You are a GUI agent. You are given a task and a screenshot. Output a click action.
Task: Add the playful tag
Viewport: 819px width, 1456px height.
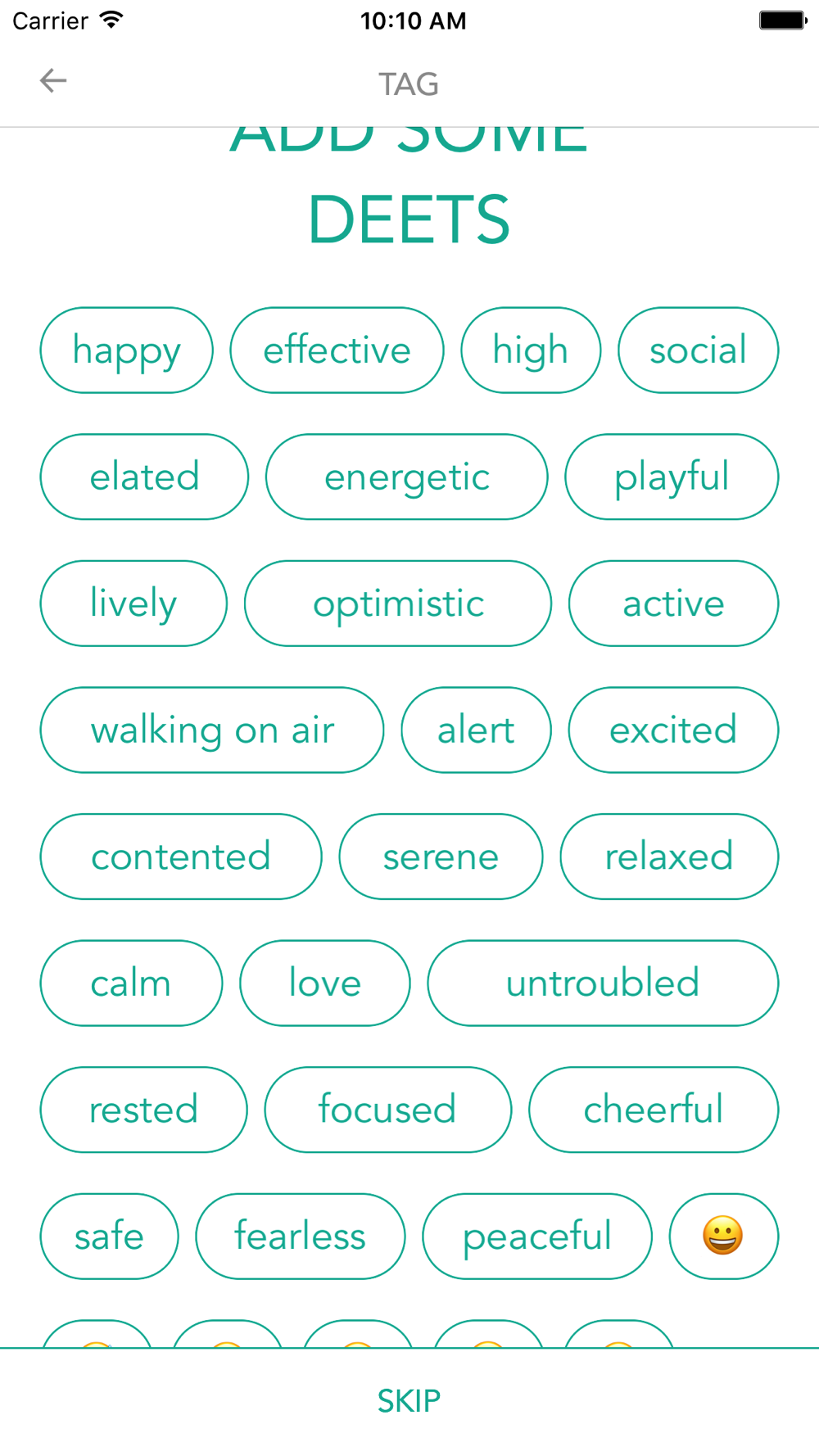coord(672,477)
